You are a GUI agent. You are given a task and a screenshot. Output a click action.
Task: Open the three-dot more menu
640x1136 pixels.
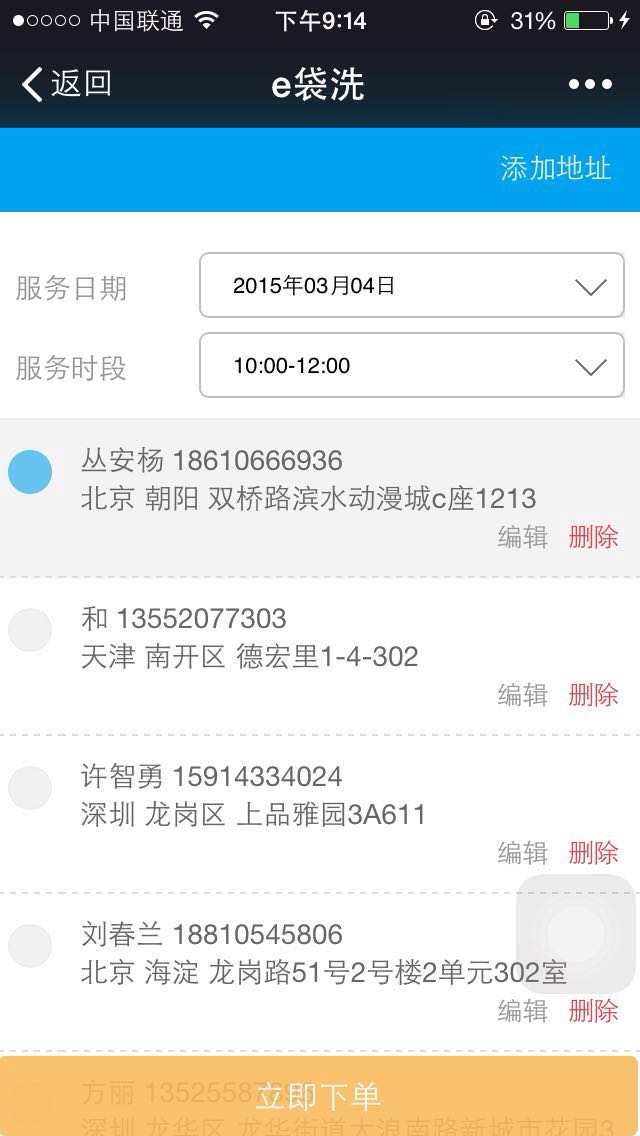pos(590,84)
